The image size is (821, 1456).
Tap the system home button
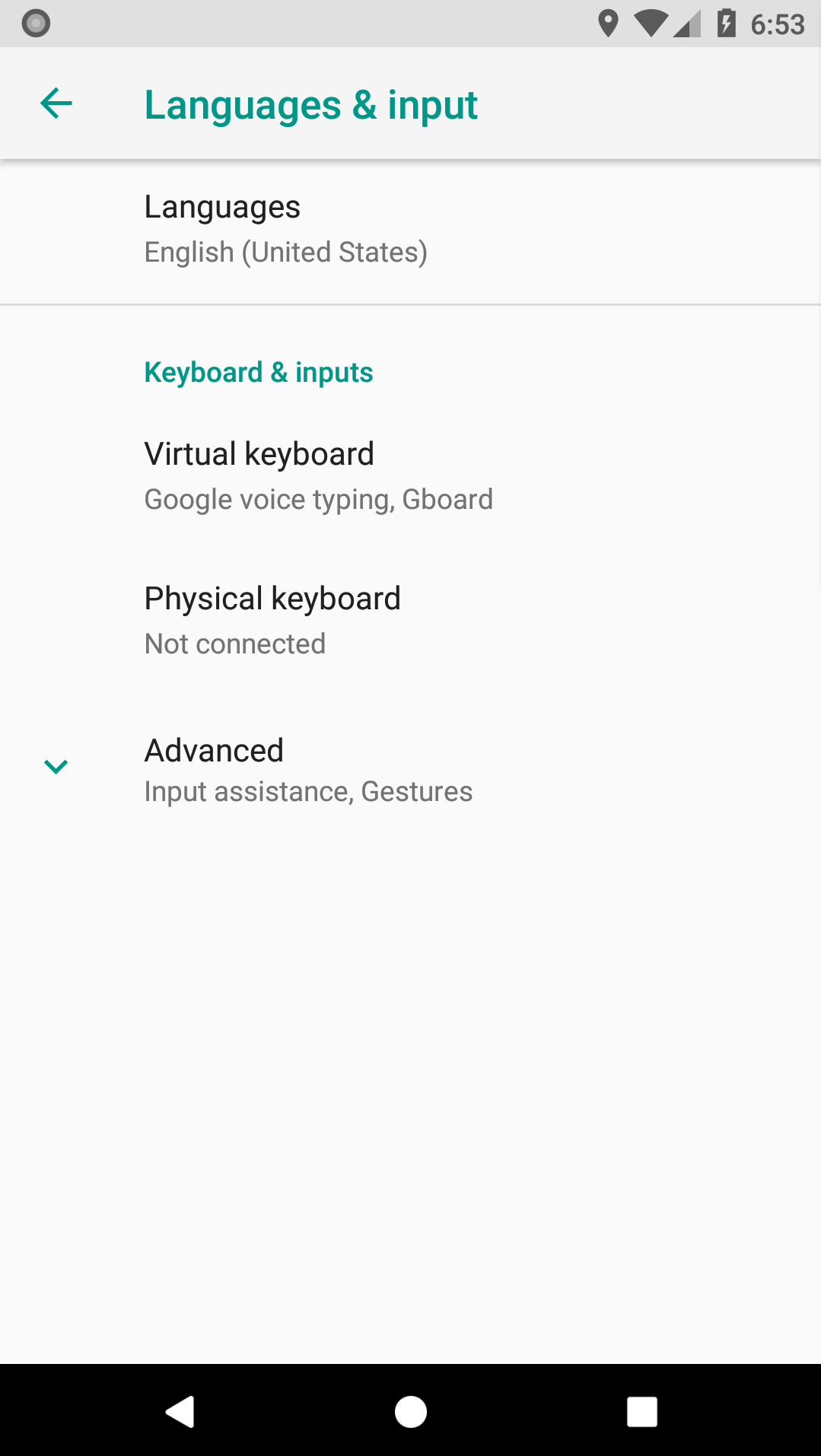pyautogui.click(x=410, y=1412)
